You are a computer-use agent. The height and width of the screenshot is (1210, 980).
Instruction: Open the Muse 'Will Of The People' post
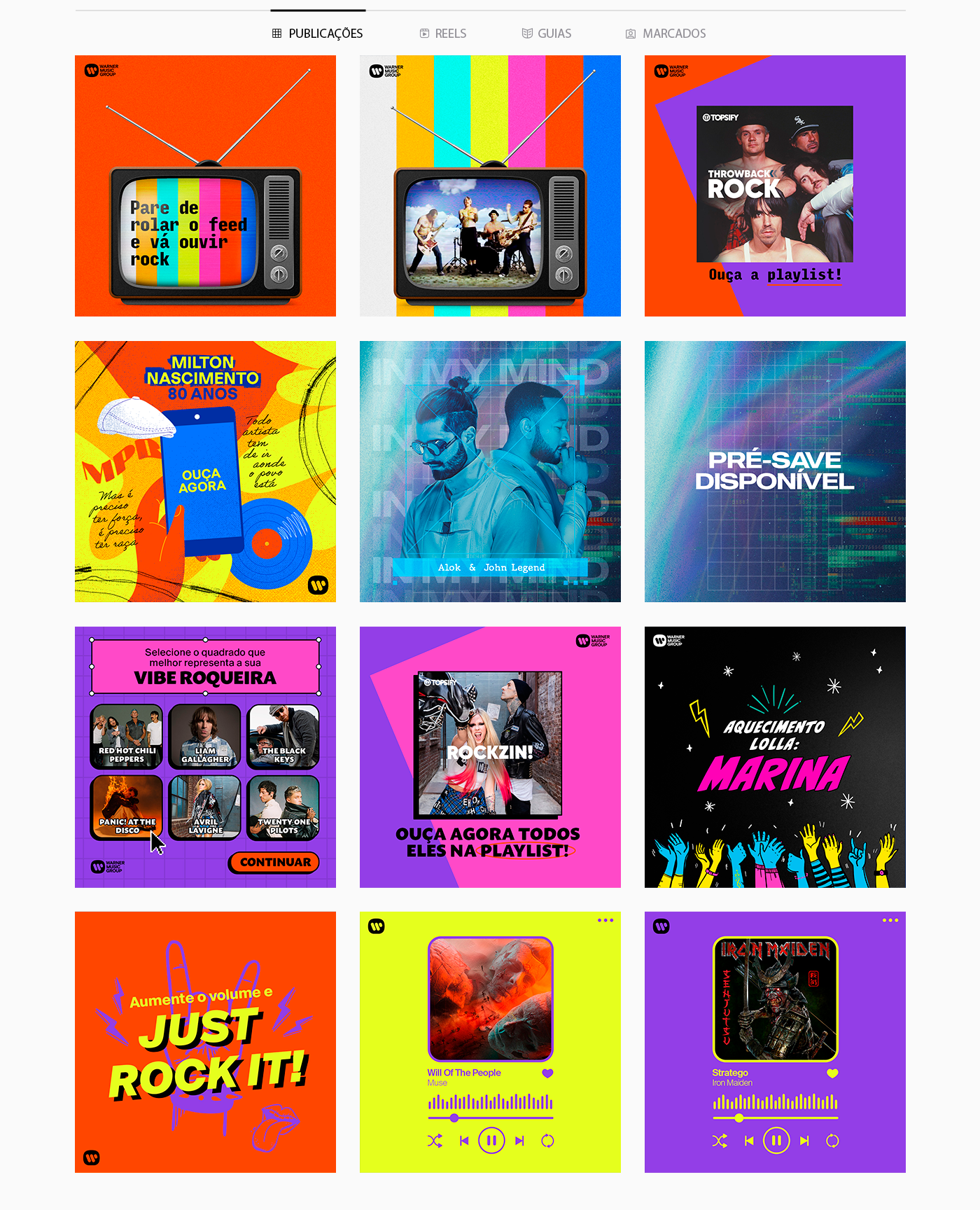(490, 1042)
